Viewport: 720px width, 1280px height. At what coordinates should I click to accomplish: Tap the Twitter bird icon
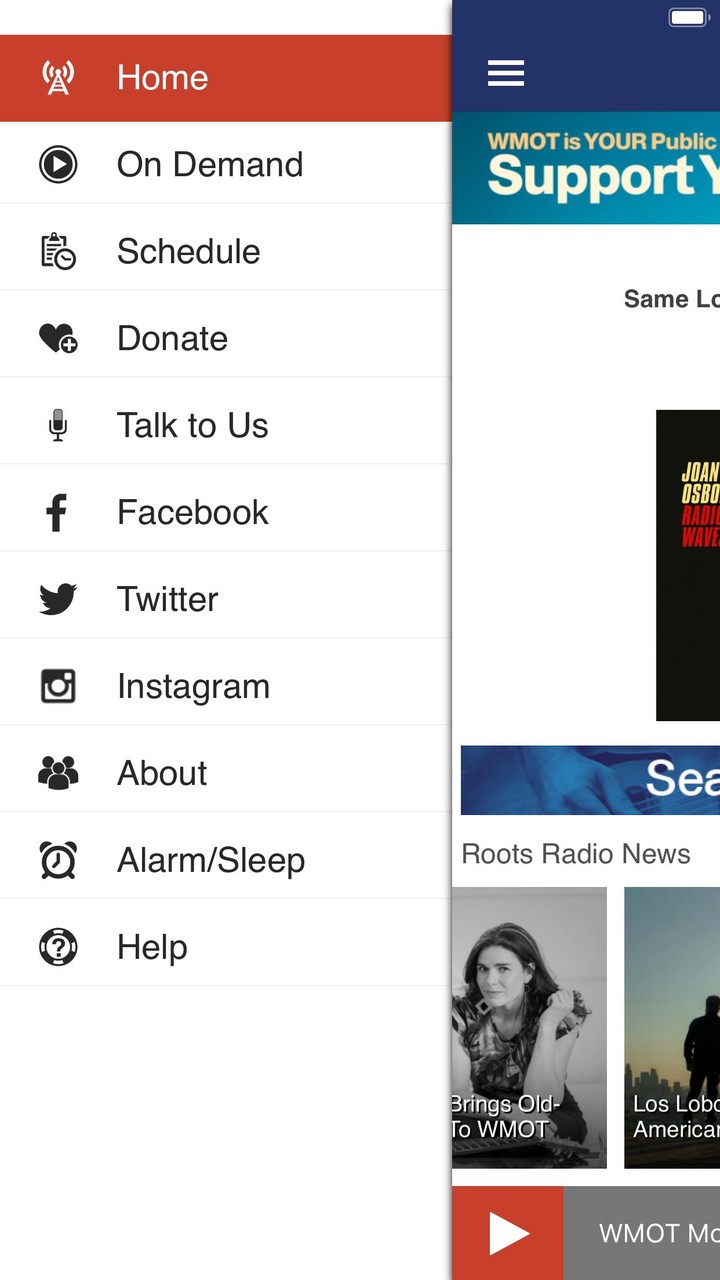(59, 598)
